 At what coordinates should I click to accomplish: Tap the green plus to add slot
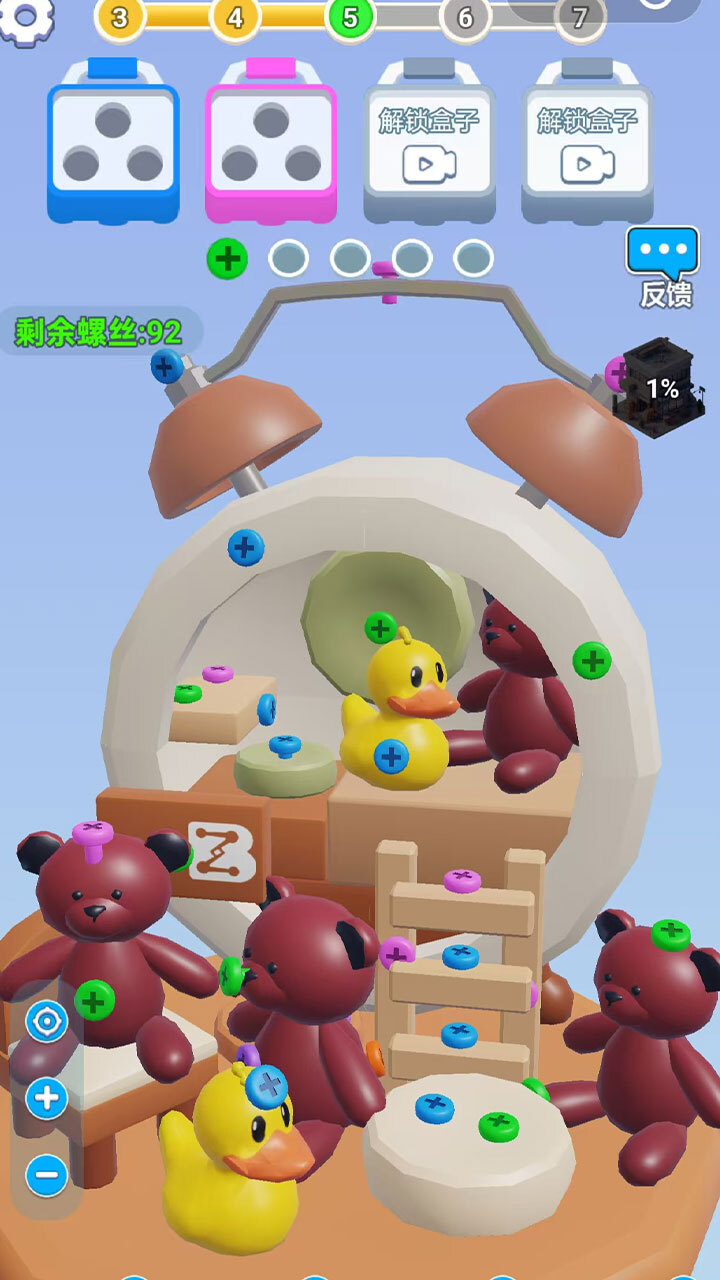pyautogui.click(x=227, y=259)
